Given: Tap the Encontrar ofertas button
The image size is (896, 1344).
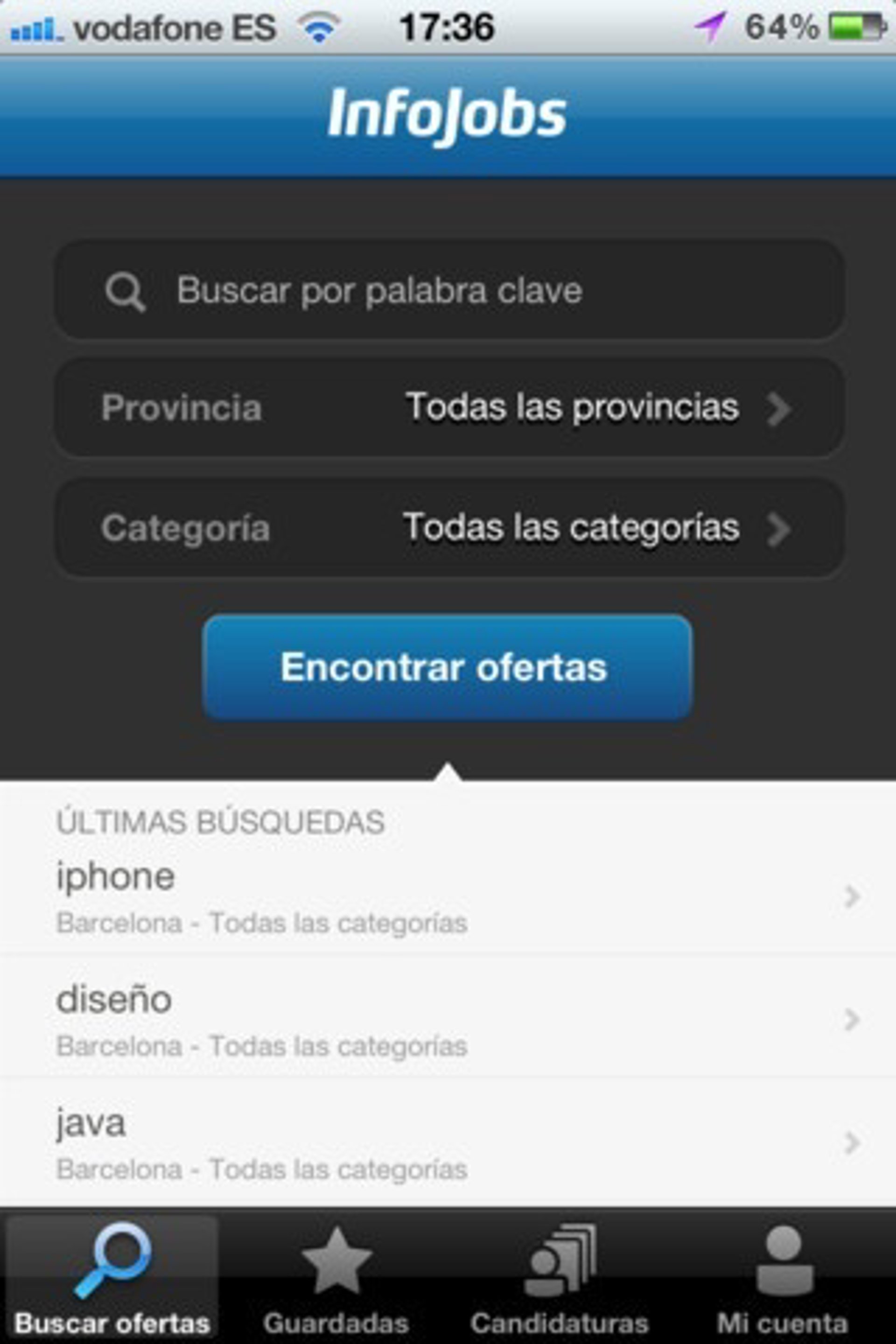Looking at the screenshot, I should (x=448, y=667).
